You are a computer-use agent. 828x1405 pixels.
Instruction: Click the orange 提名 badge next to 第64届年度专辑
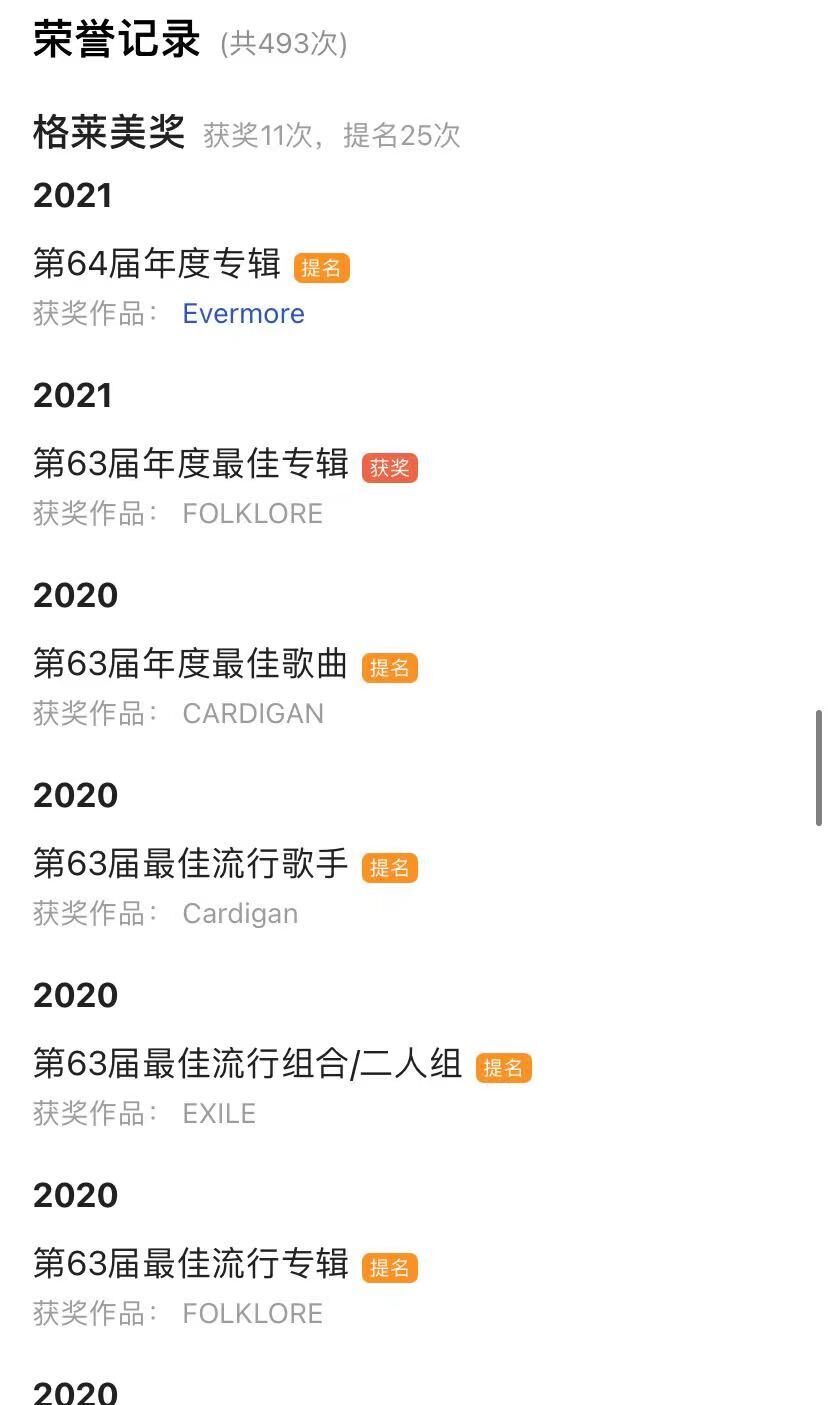[321, 267]
